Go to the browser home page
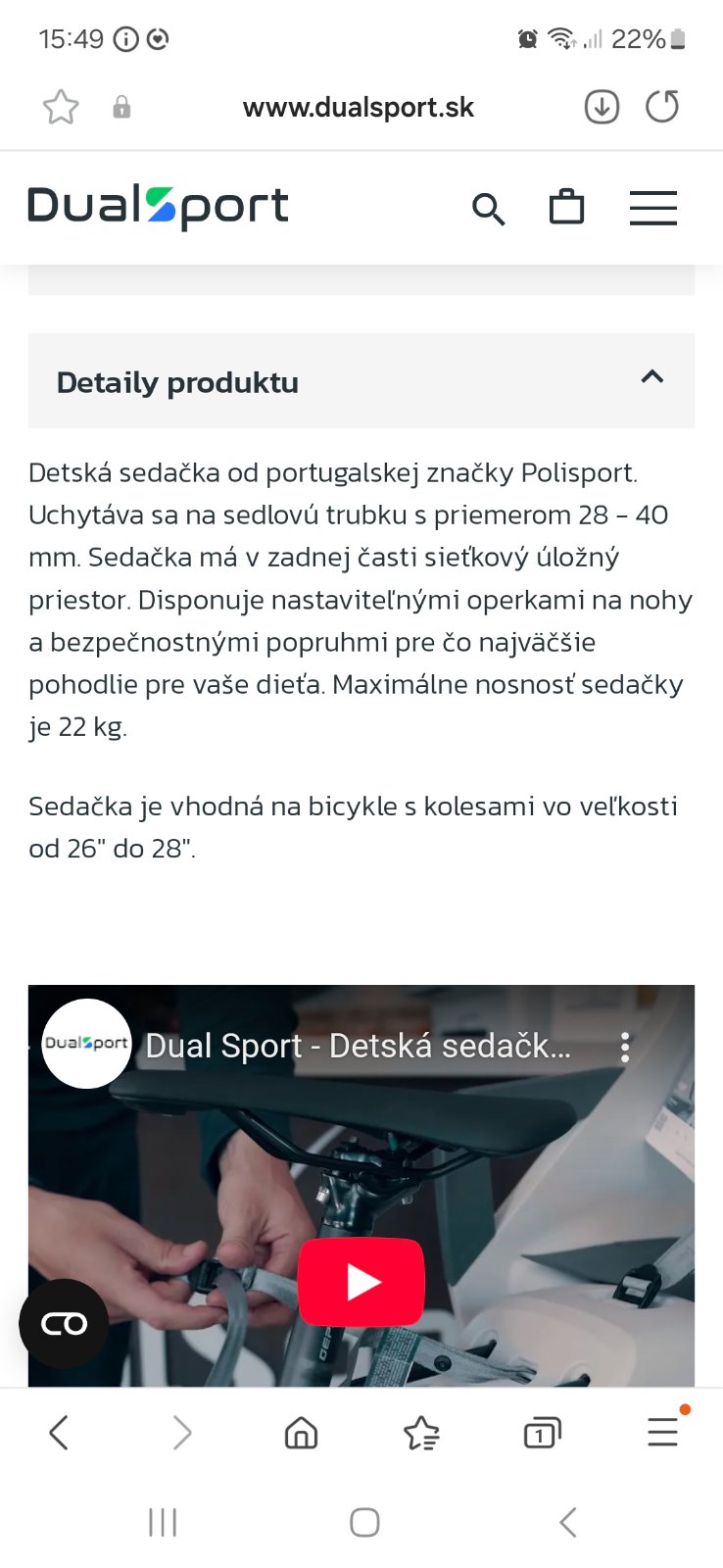The height and width of the screenshot is (1568, 723). 301,1433
